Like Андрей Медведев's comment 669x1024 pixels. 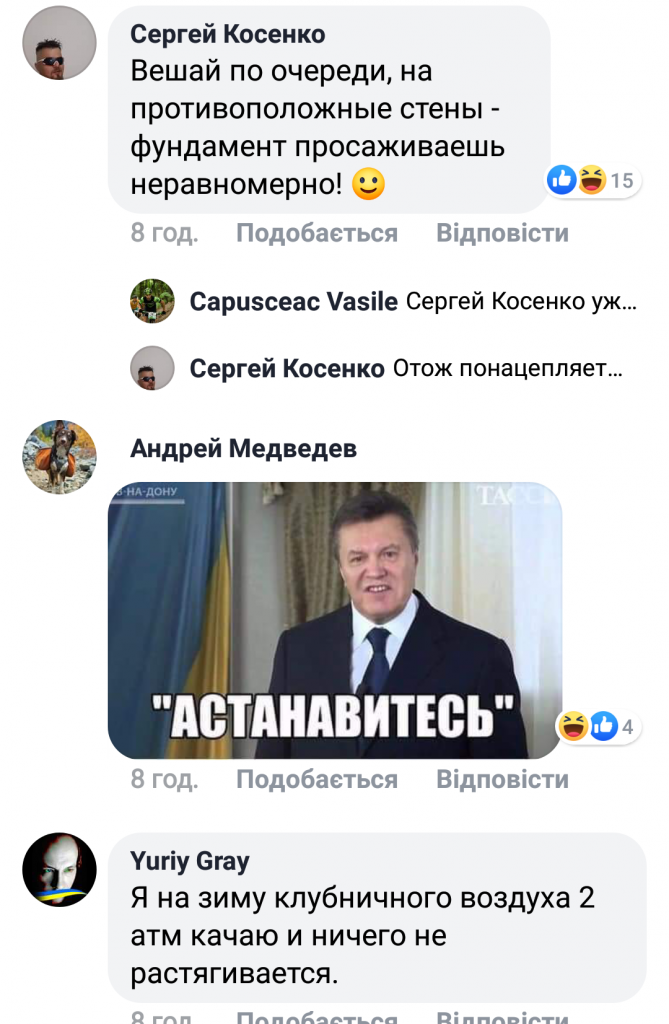tap(316, 779)
